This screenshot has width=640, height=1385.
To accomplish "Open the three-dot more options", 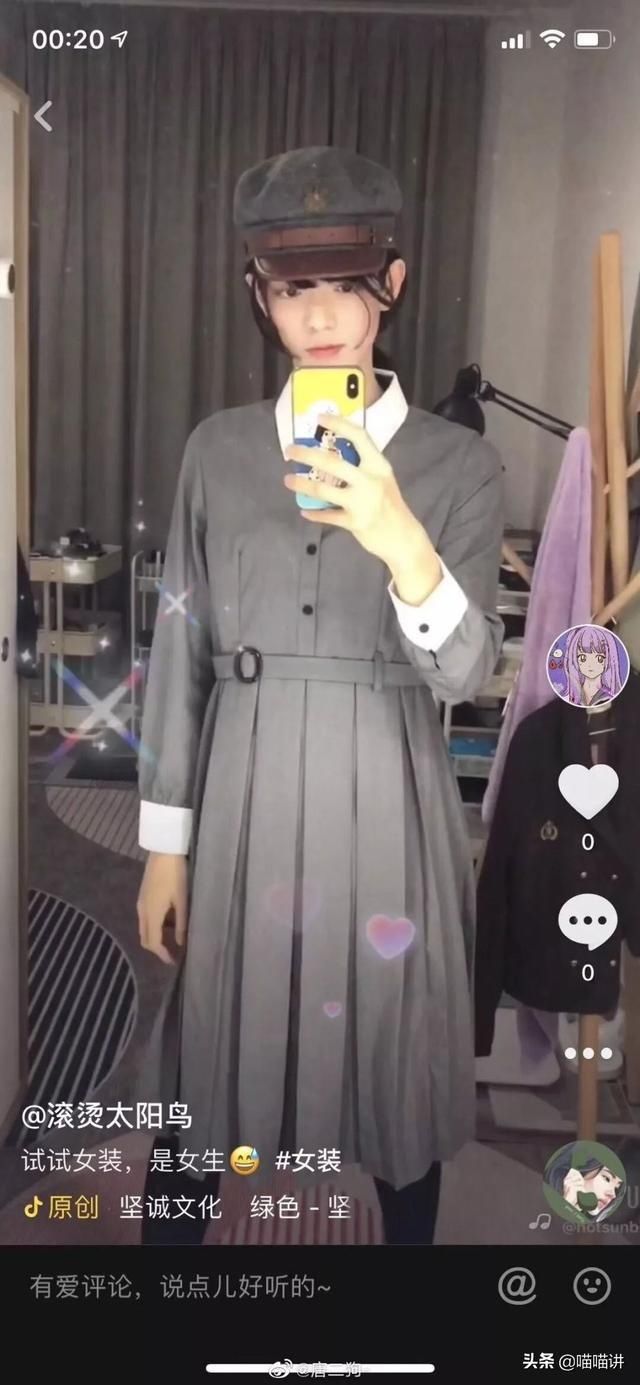I will tap(587, 1053).
